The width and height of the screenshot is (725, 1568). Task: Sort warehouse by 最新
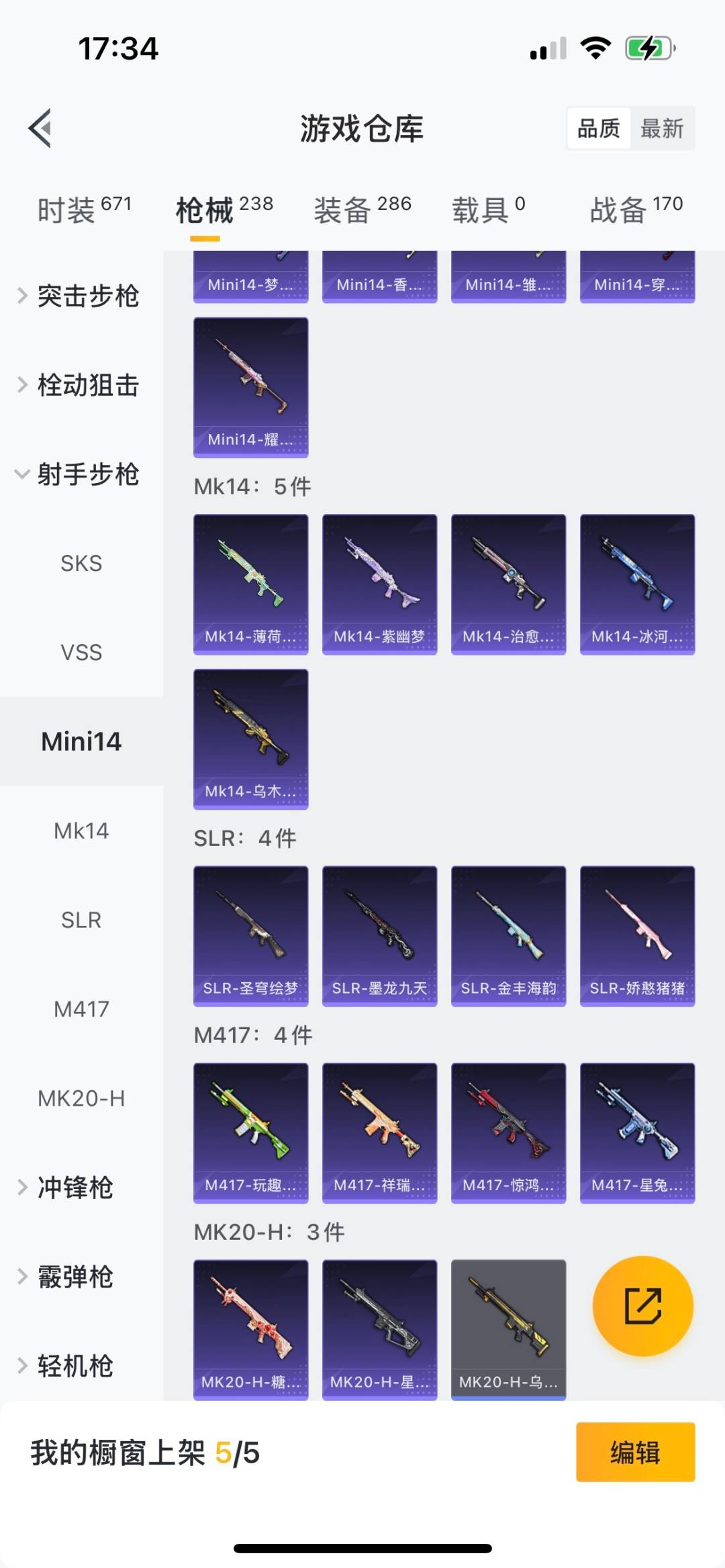click(662, 128)
